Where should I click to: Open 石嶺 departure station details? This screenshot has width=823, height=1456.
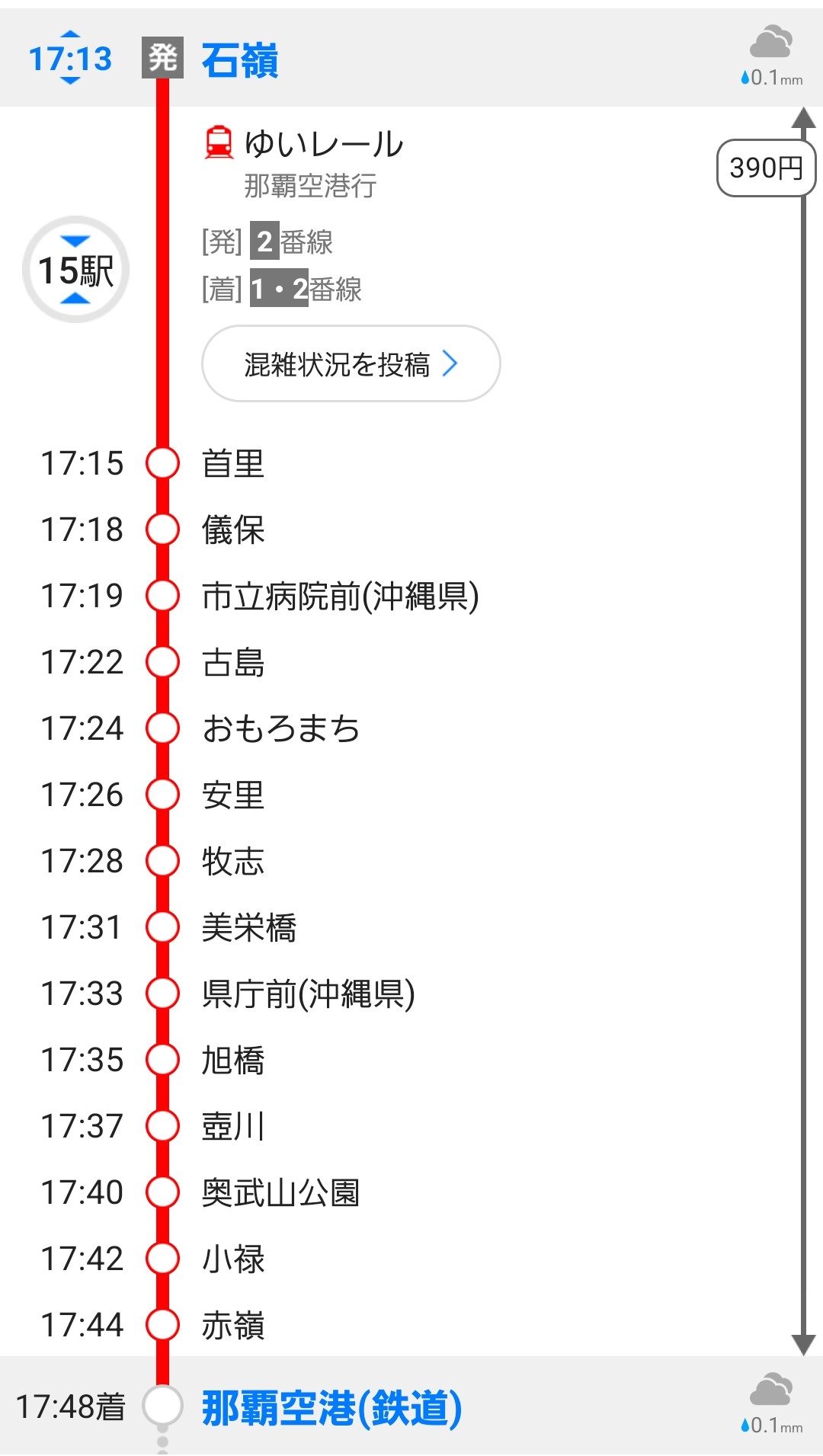pyautogui.click(x=239, y=60)
